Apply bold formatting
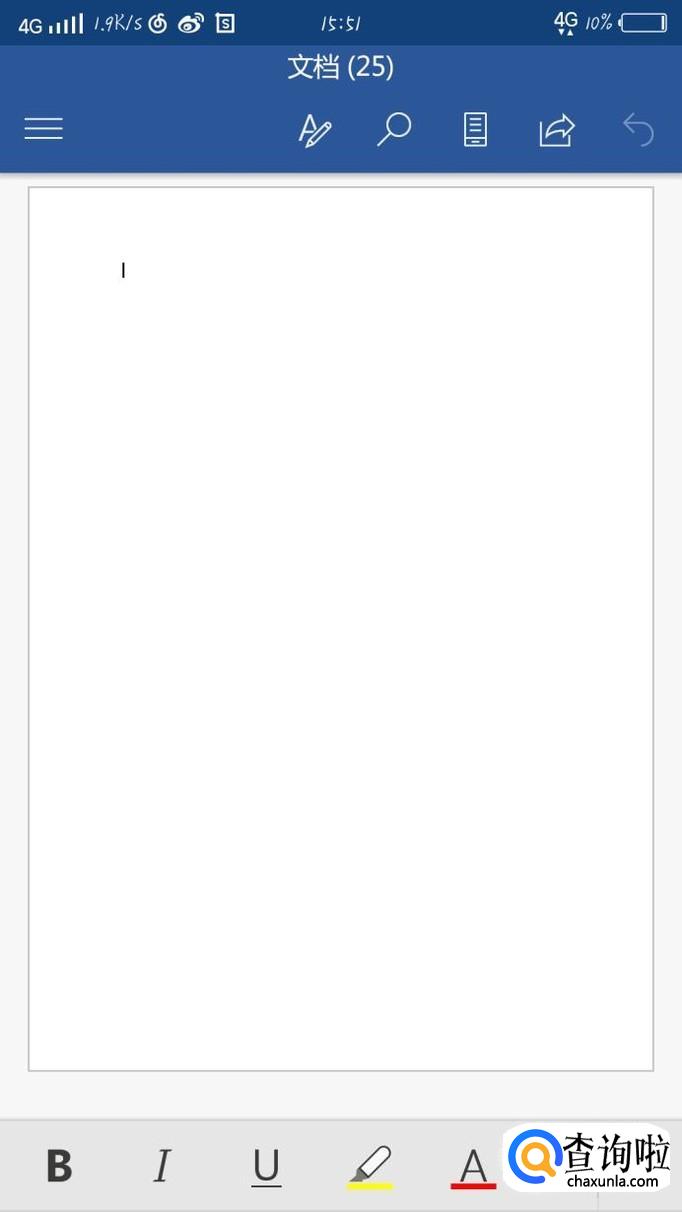 [x=60, y=1166]
